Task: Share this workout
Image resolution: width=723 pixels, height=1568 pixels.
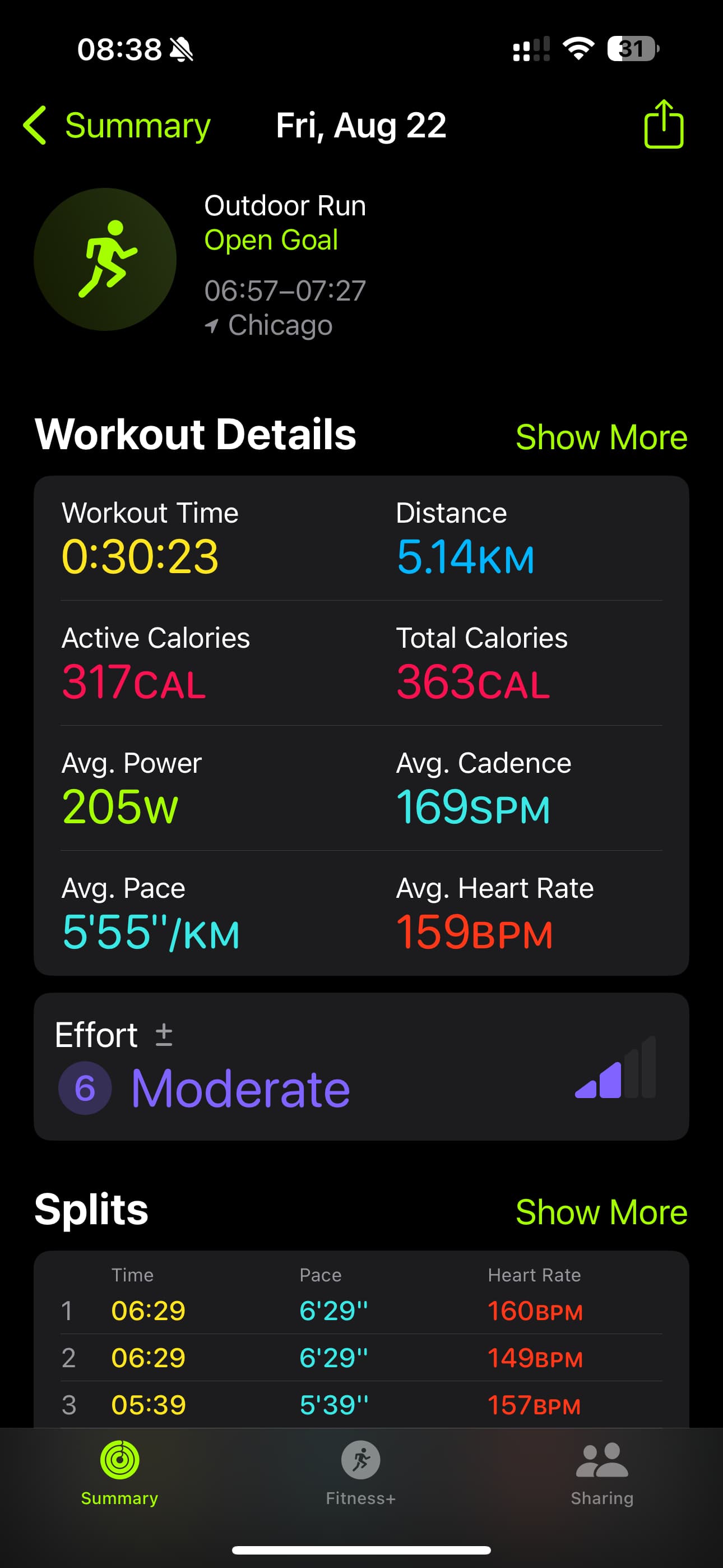Action: point(664,125)
